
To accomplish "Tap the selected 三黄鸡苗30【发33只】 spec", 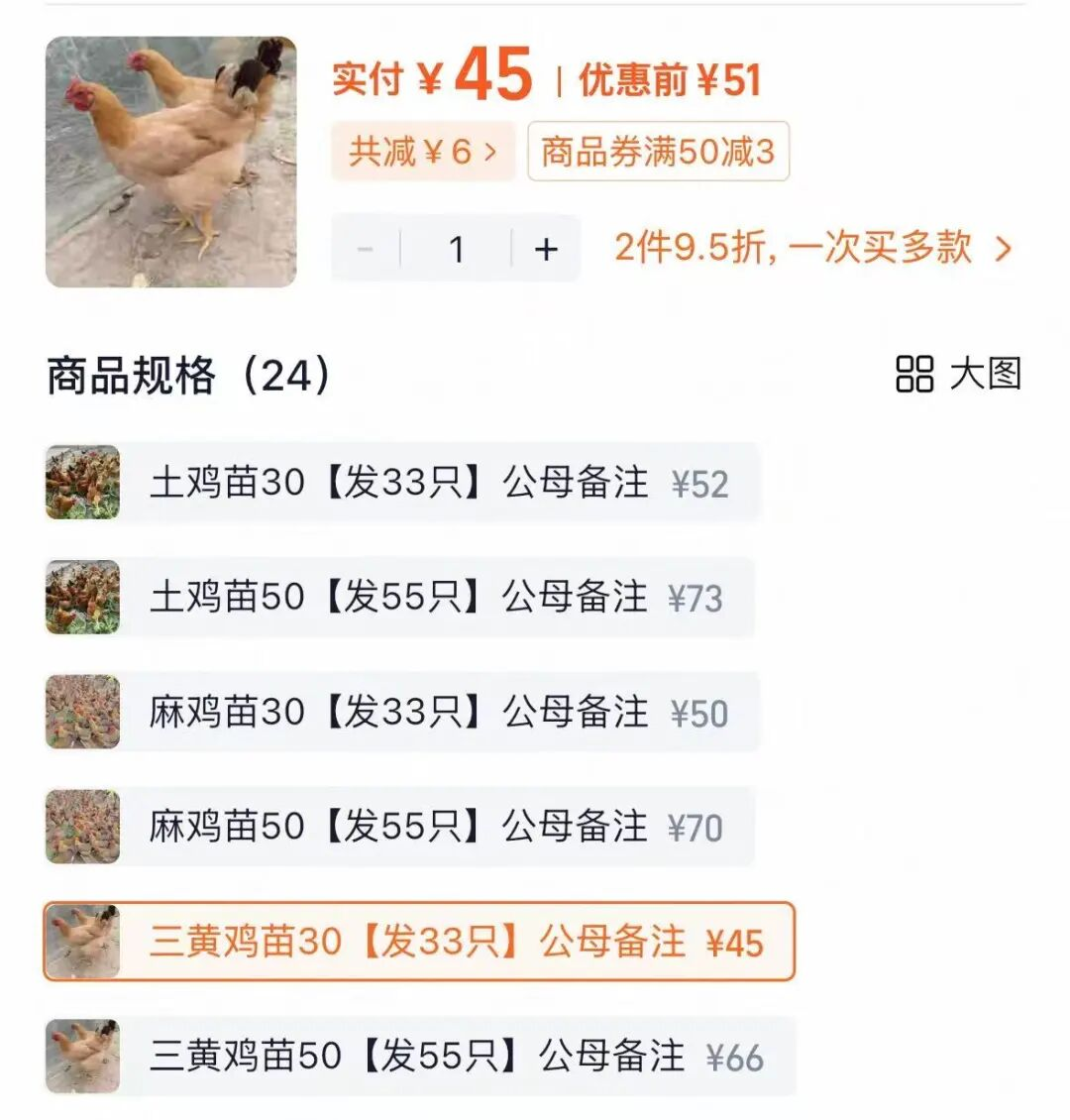I will [419, 942].
